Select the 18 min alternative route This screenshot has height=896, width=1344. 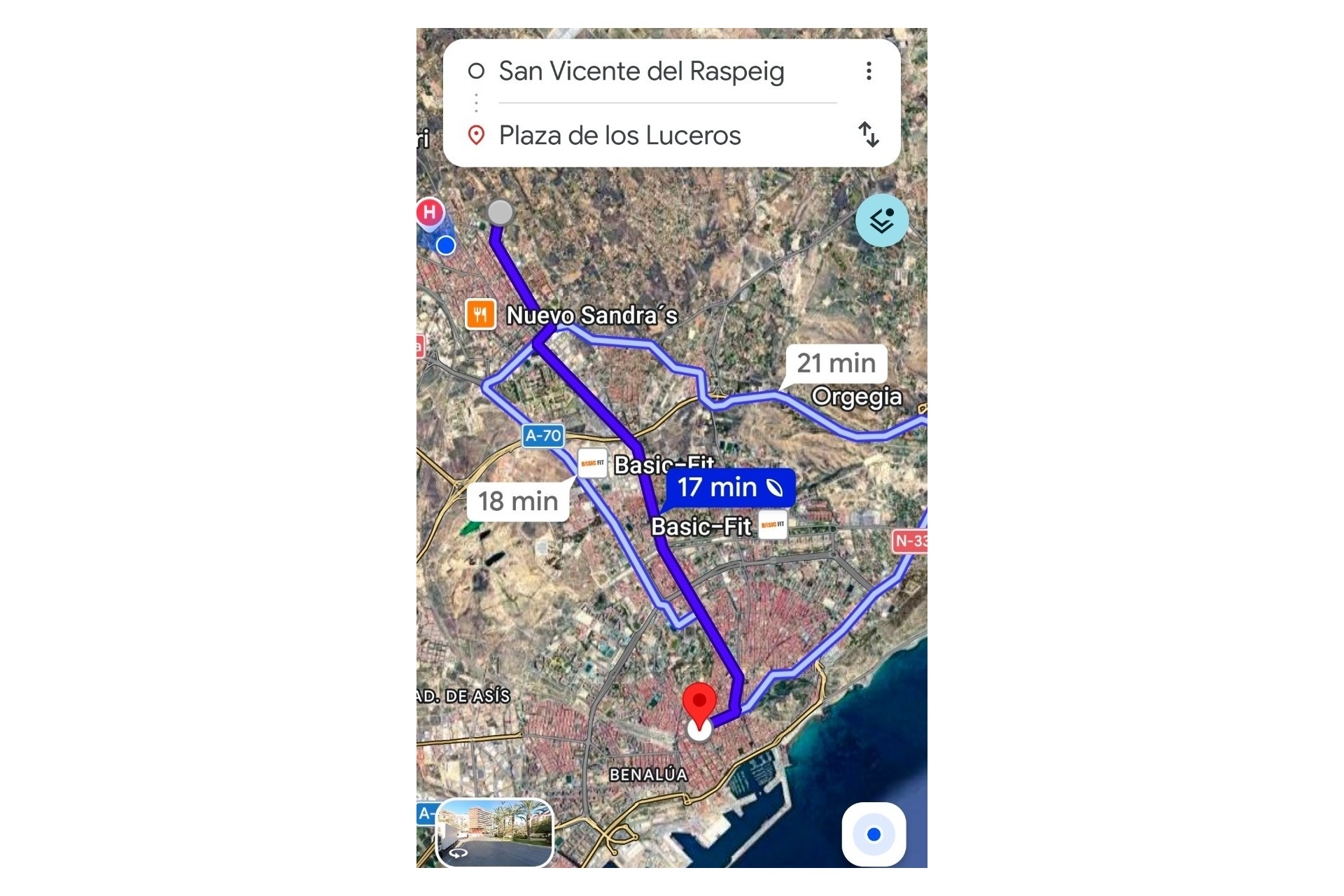(x=518, y=501)
